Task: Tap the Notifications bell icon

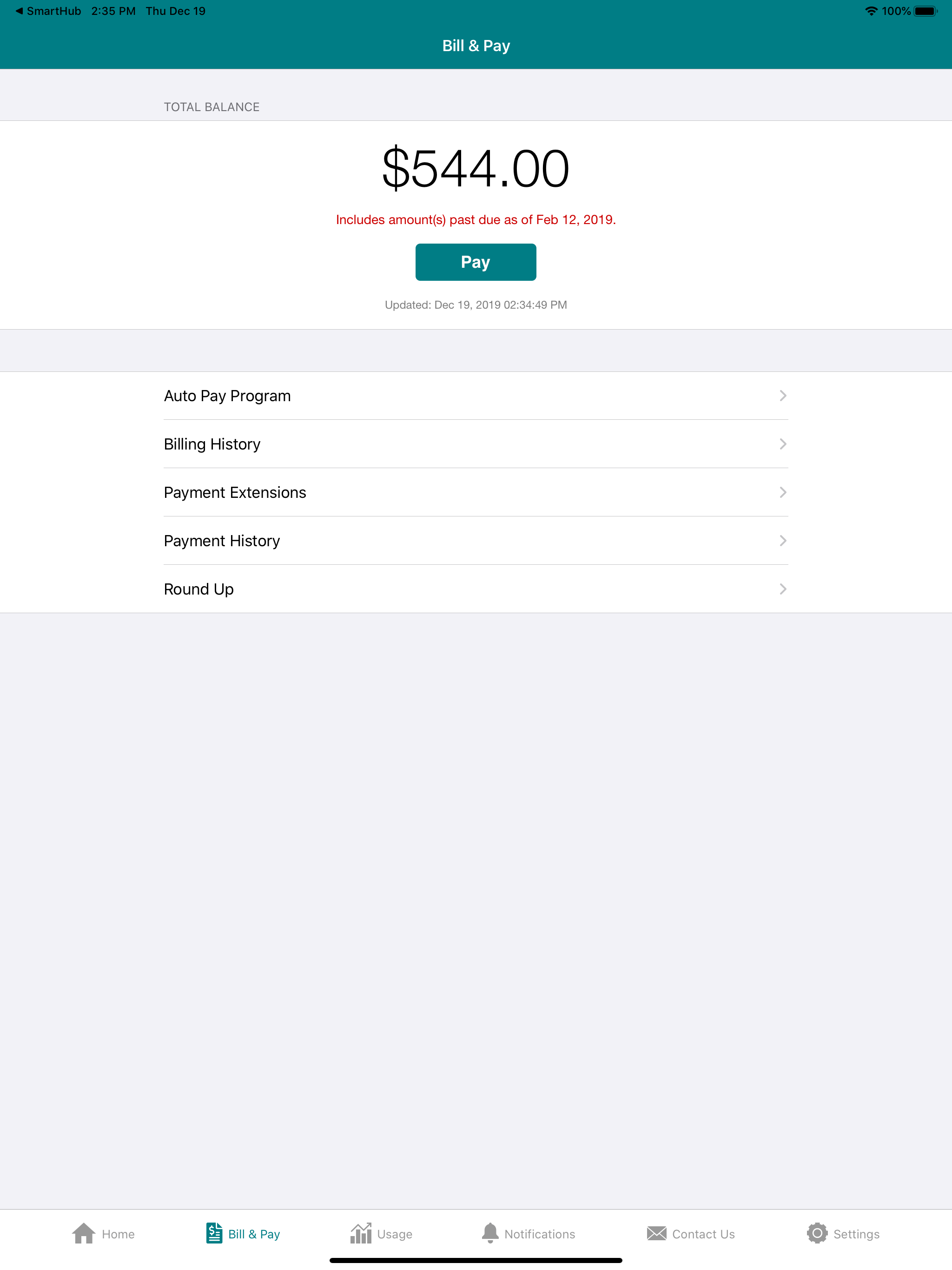Action: tap(490, 1232)
